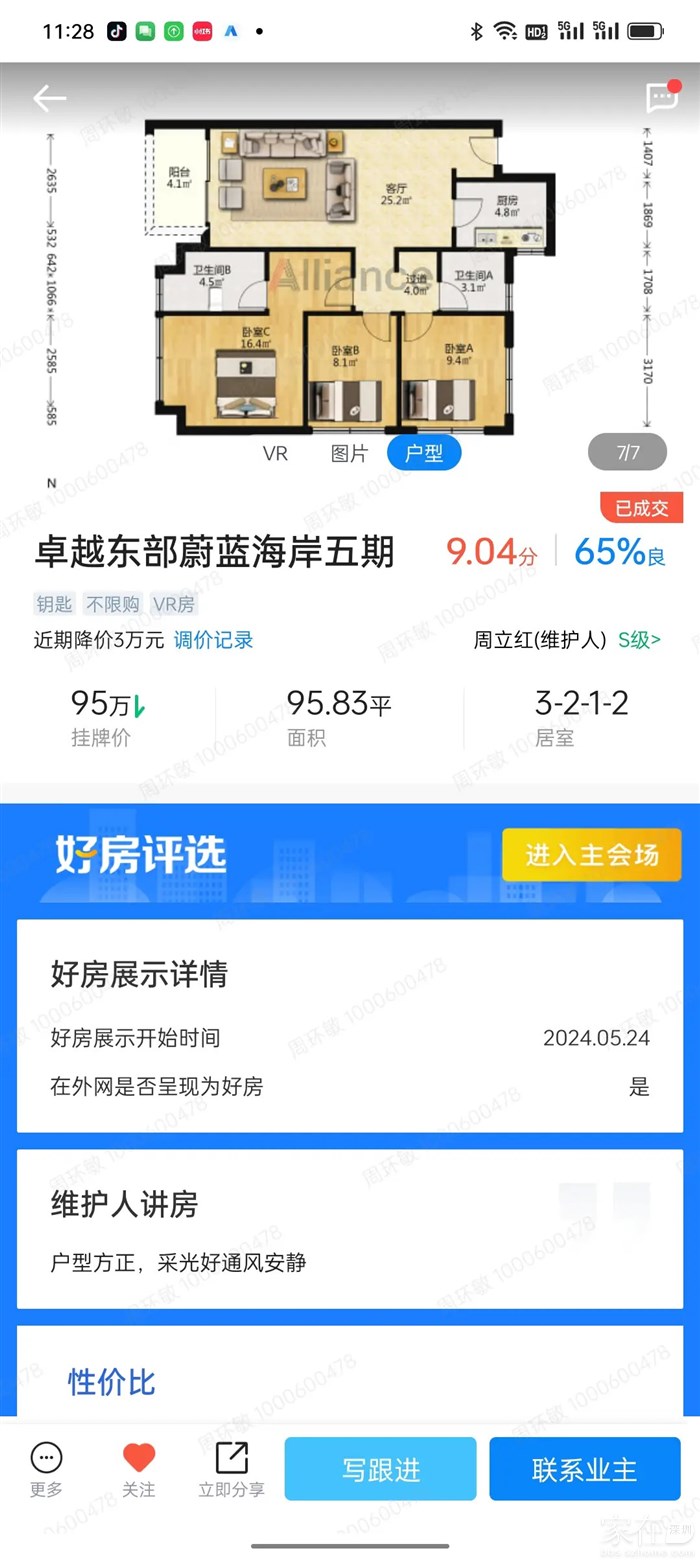Viewport: 700px width, 1560px height.
Task: Tap the 进入主会场 button
Action: pyautogui.click(x=592, y=855)
